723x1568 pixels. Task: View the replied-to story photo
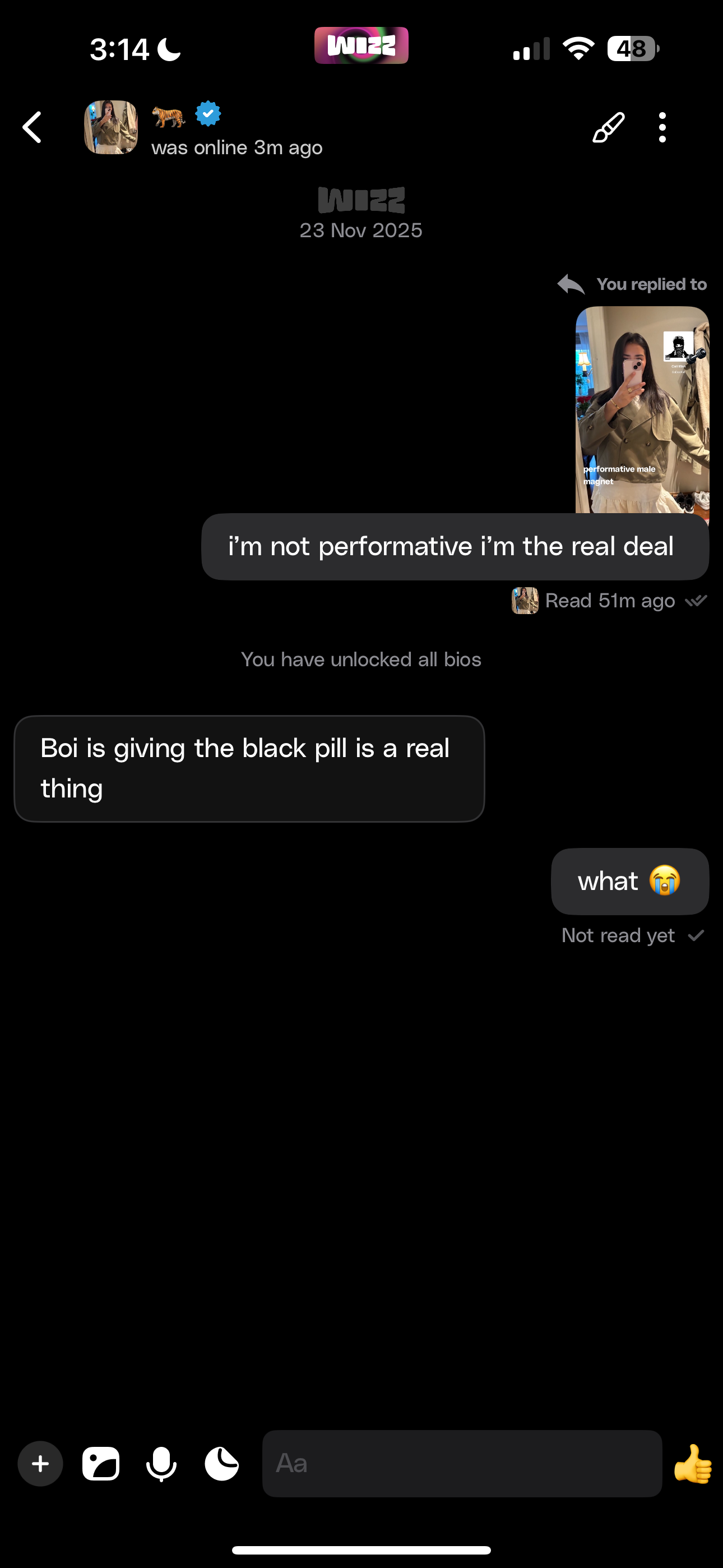642,409
